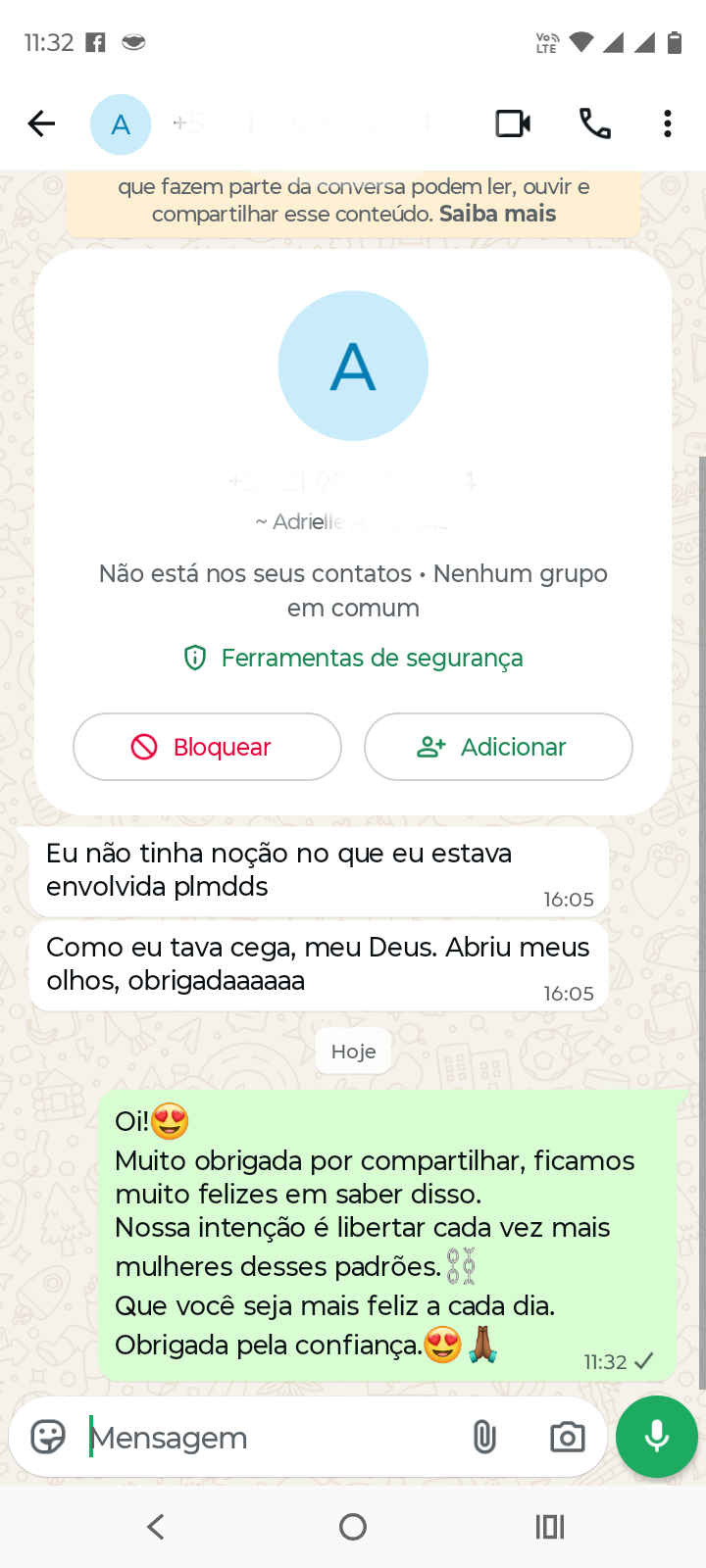Attach a file with the paperclip icon
706x1568 pixels.
click(484, 1437)
